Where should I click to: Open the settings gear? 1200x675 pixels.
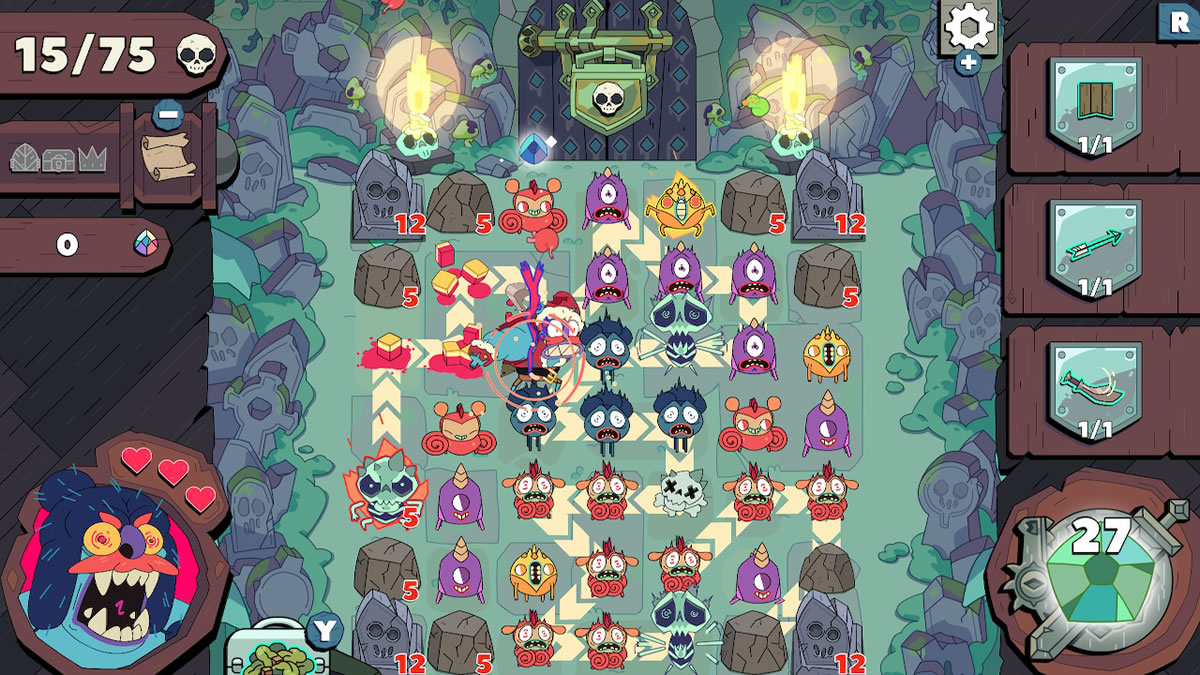[x=969, y=28]
